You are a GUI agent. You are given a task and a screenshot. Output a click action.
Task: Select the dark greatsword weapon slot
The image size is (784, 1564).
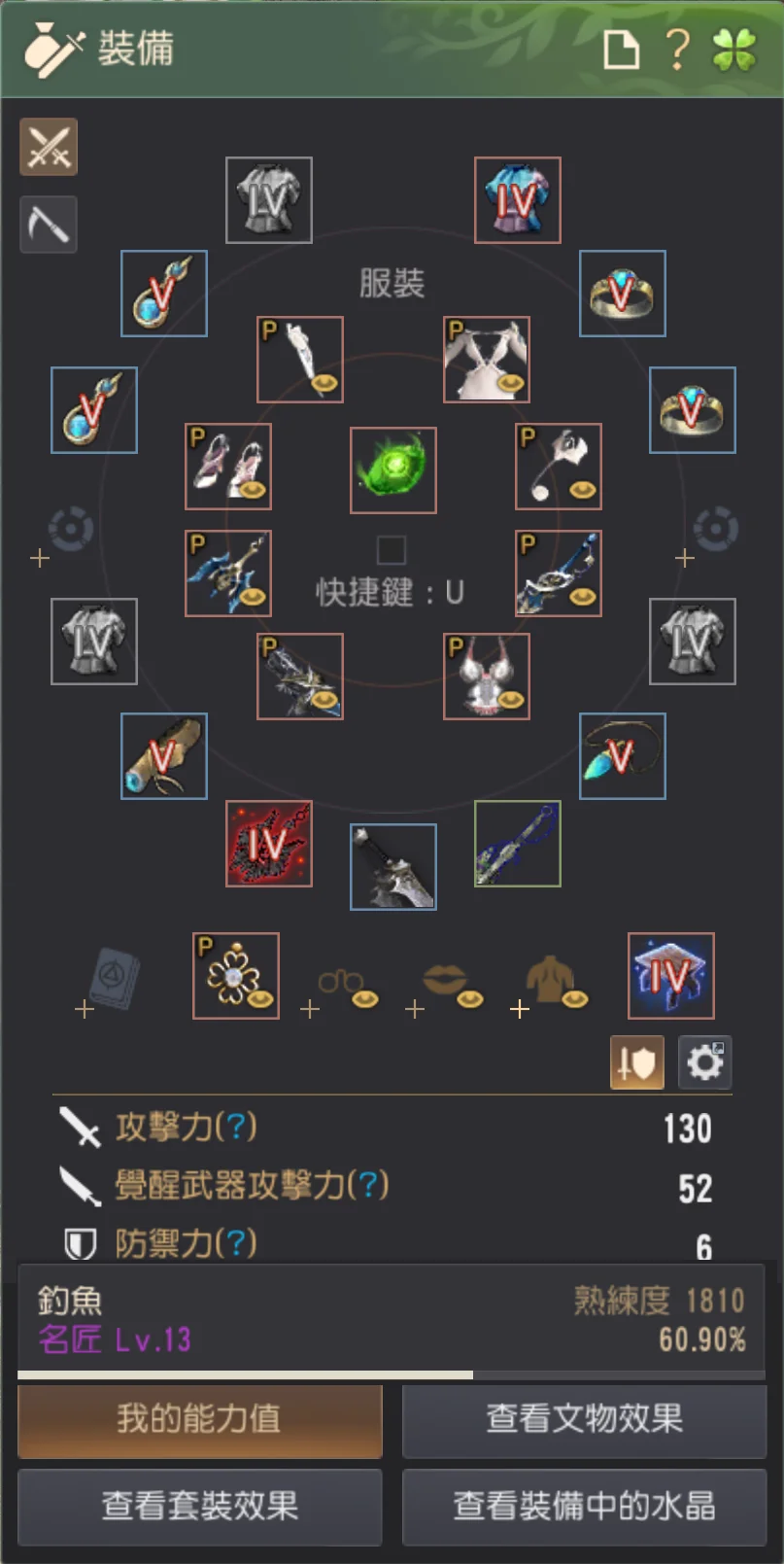tap(392, 867)
